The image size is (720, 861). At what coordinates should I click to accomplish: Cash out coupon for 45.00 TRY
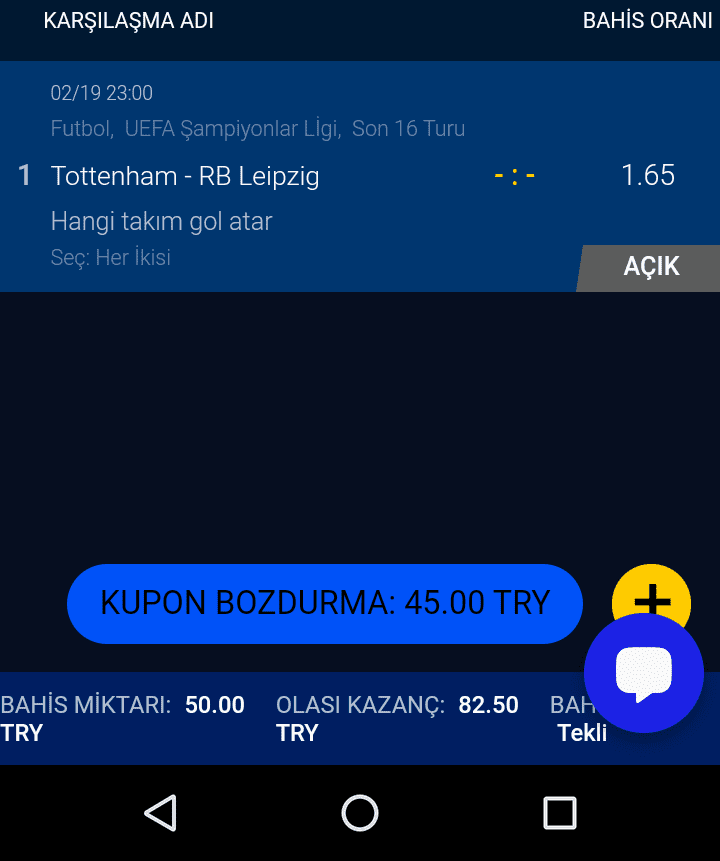tap(324, 603)
